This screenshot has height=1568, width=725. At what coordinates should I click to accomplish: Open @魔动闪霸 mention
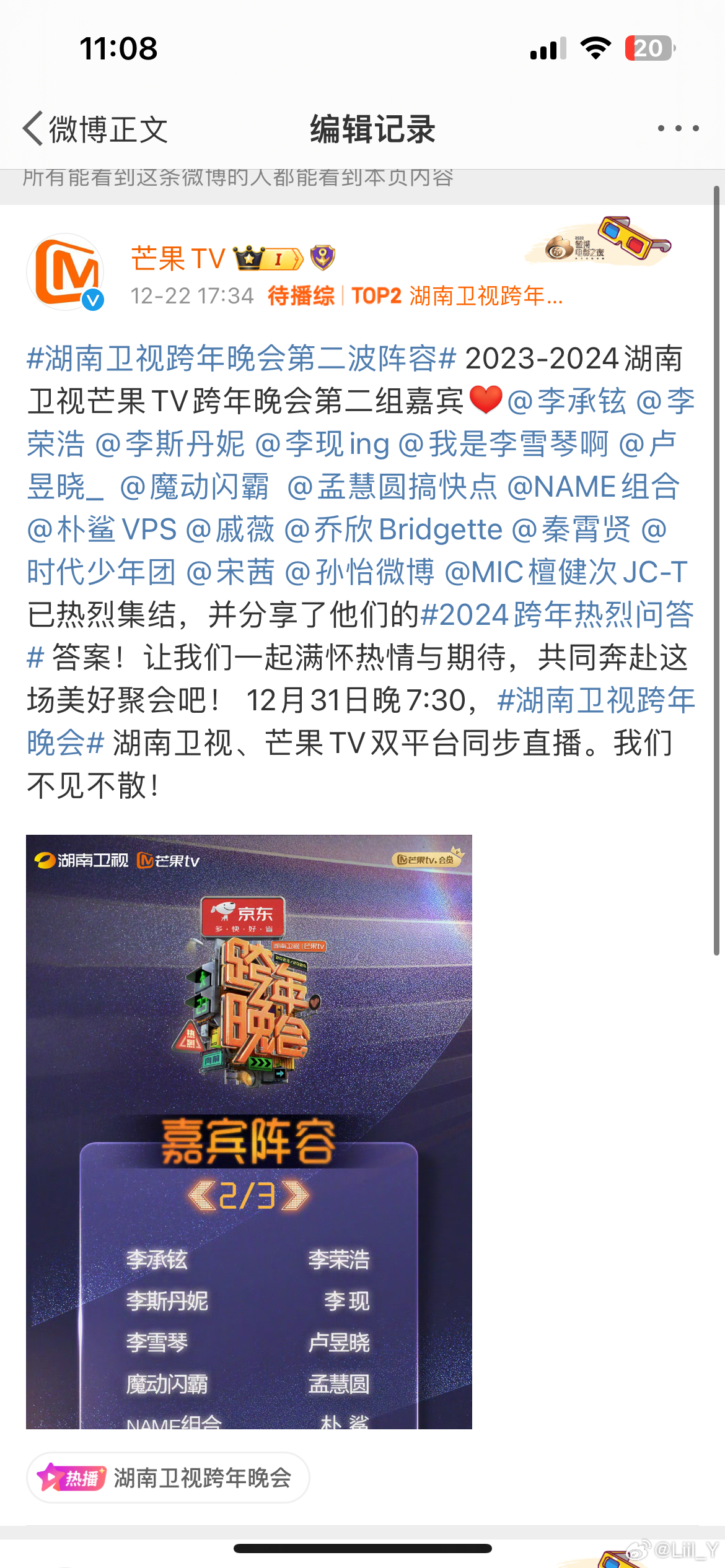click(194, 486)
